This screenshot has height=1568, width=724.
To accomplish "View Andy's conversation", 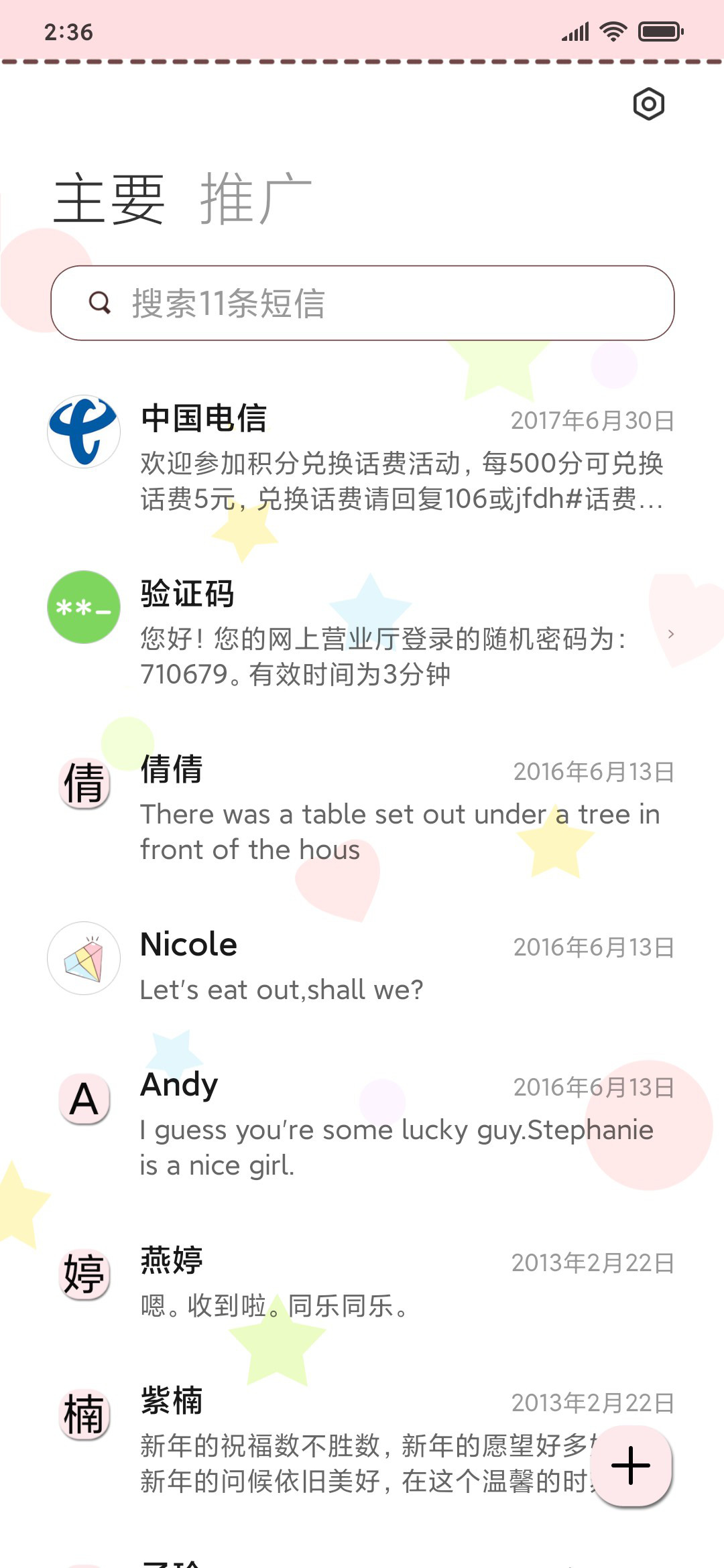I will pos(362,1124).
